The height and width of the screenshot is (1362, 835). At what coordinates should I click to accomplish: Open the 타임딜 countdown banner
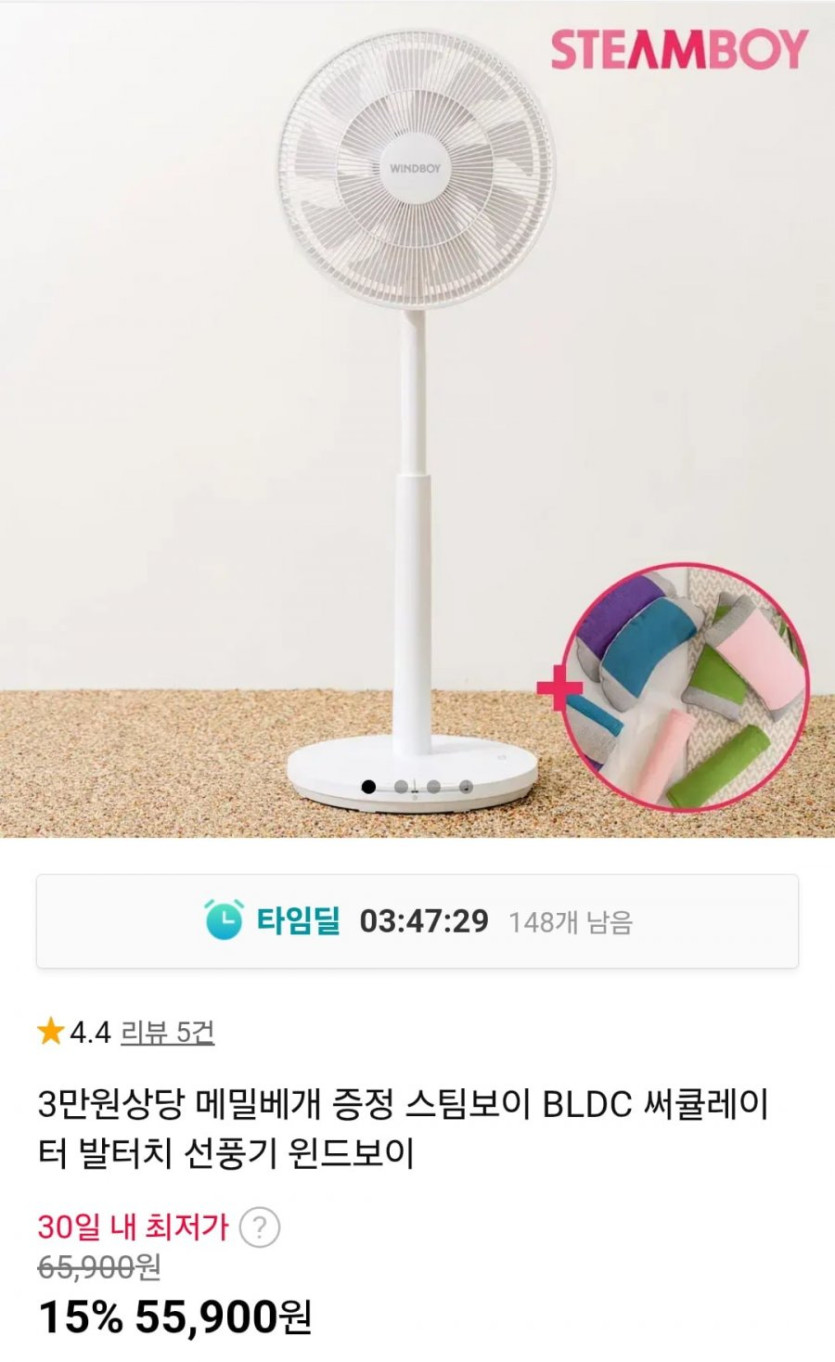(x=417, y=921)
